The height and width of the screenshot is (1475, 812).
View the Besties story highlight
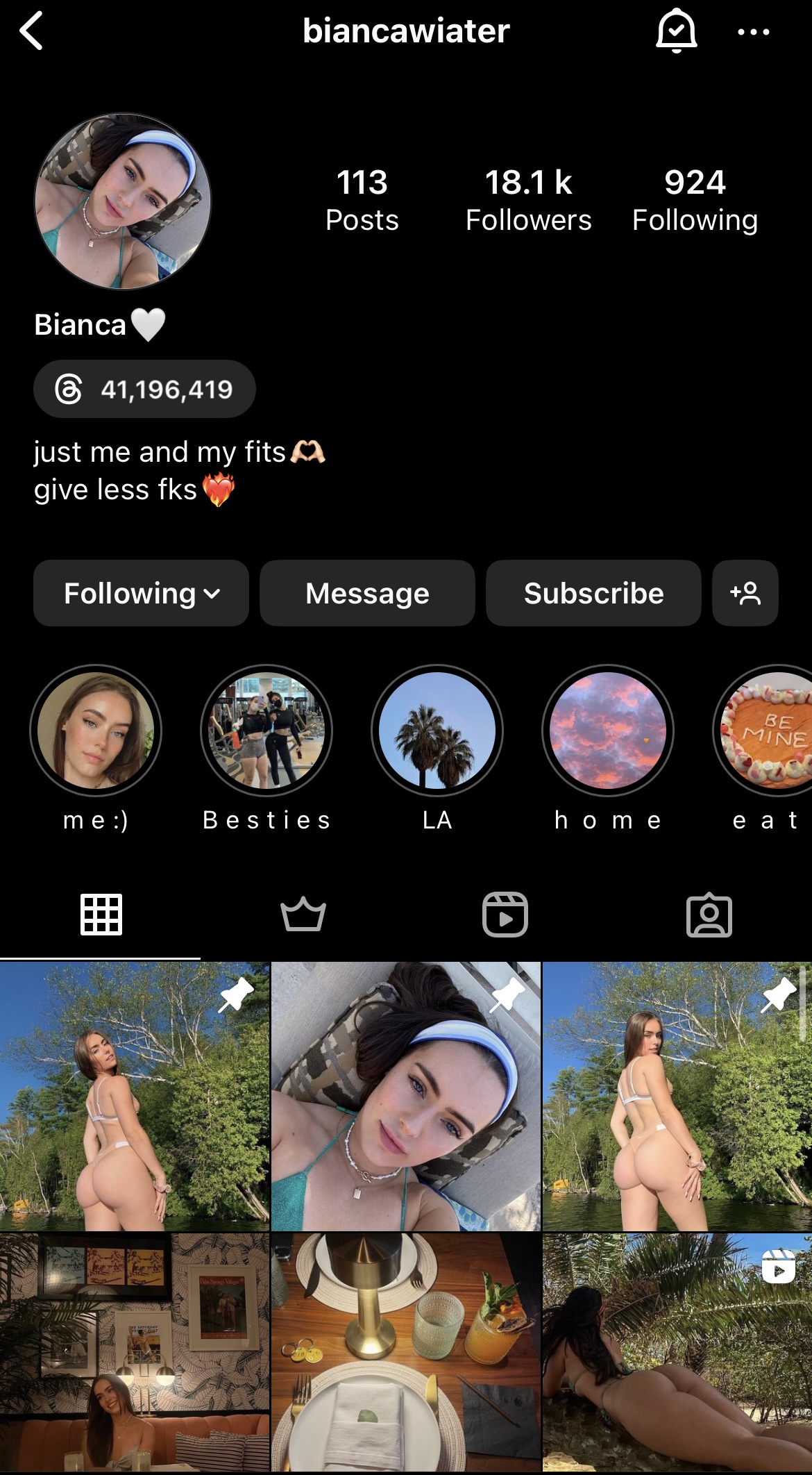[x=267, y=731]
